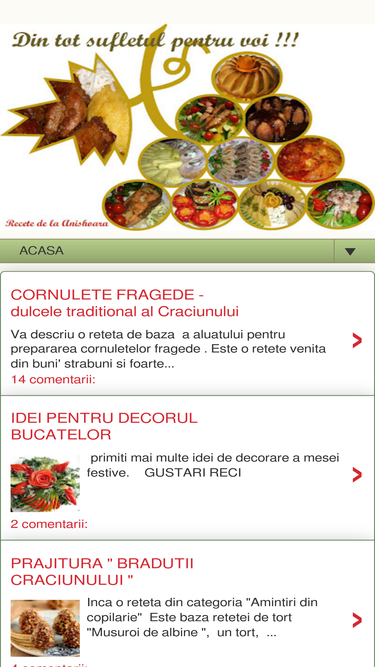Screen dimensions: 375x667
Task: Tap the bradutii cake thumbnail
Action: click(x=45, y=628)
